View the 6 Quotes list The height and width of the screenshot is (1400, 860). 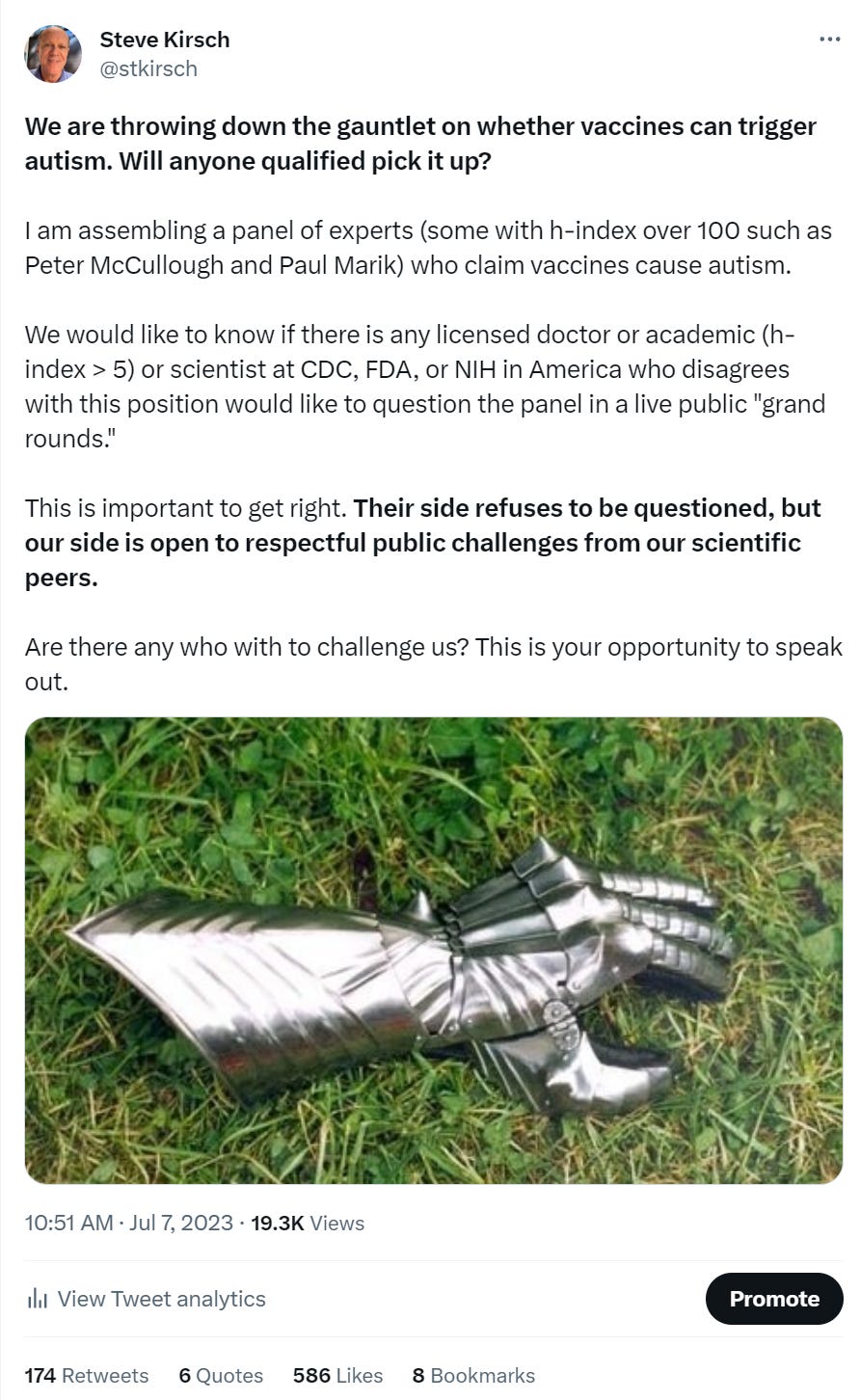pyautogui.click(x=221, y=1375)
